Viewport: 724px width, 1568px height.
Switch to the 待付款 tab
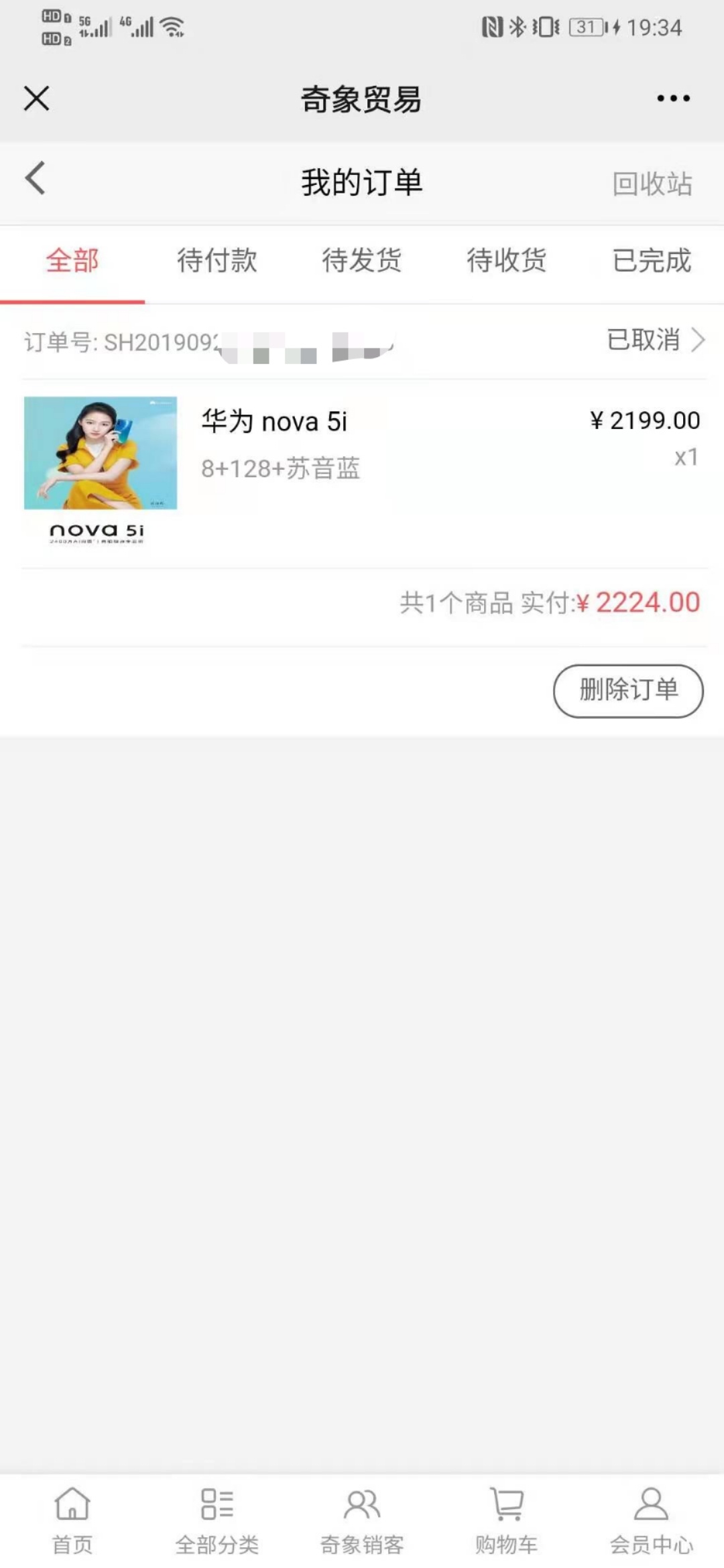217,261
